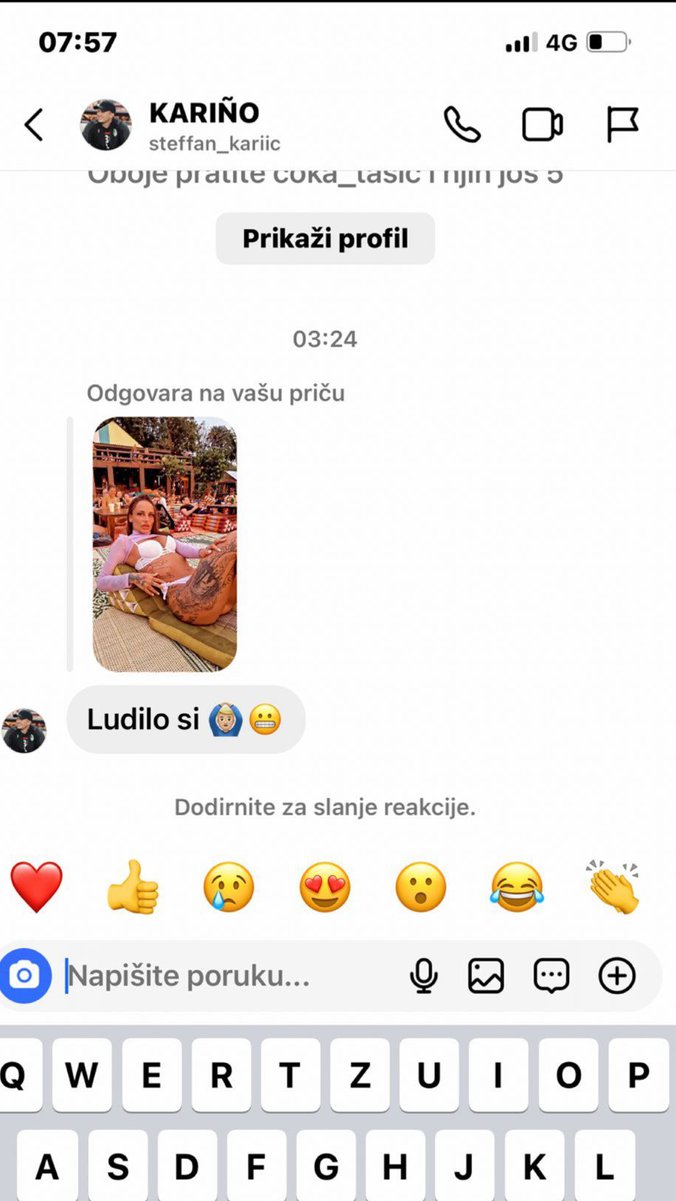Open the replied story thumbnail
676x1201 pixels.
[x=165, y=543]
